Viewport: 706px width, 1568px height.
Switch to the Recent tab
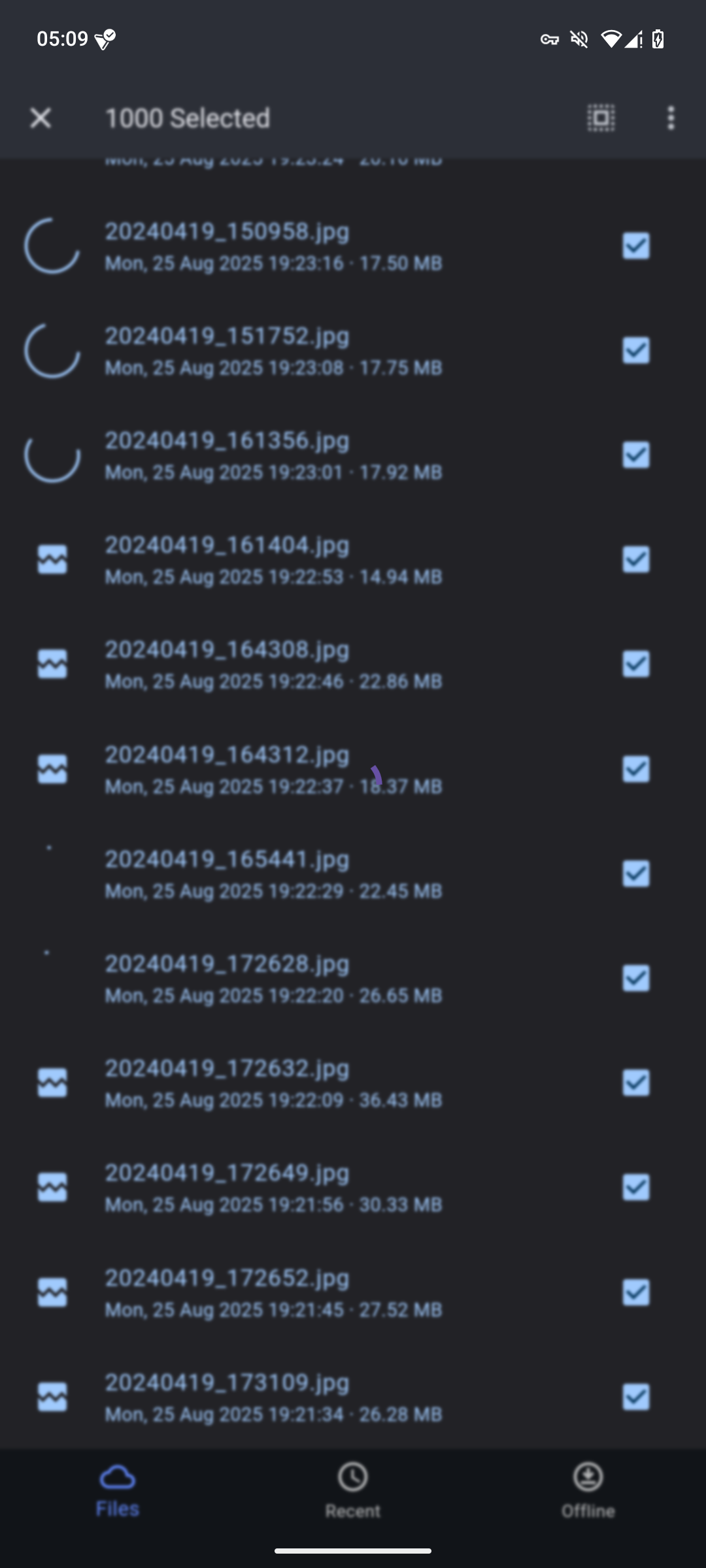353,1491
